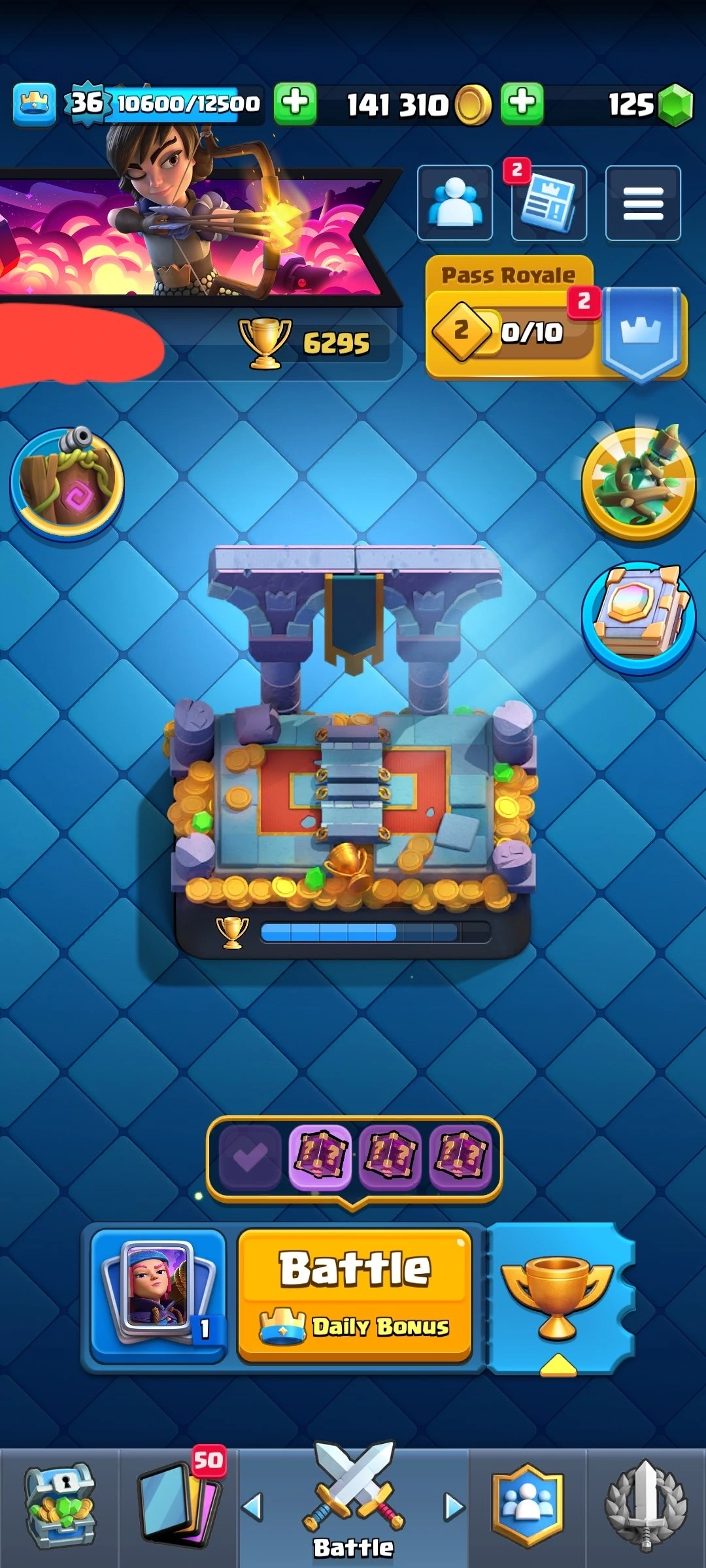Switch to the Cards collection tab
706x1568 pixels.
[x=178, y=1506]
